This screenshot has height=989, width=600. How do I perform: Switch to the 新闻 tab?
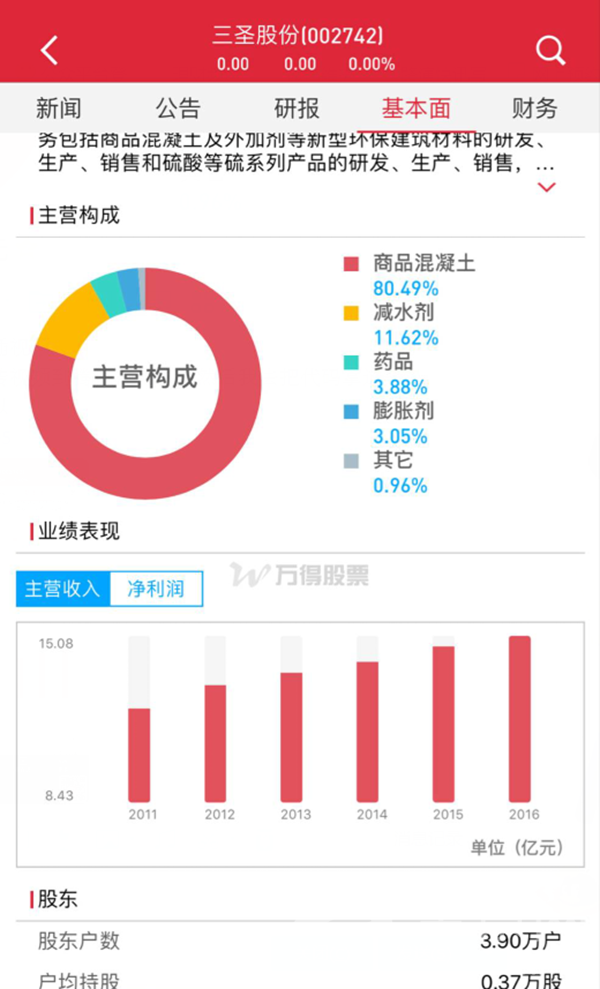(59, 108)
